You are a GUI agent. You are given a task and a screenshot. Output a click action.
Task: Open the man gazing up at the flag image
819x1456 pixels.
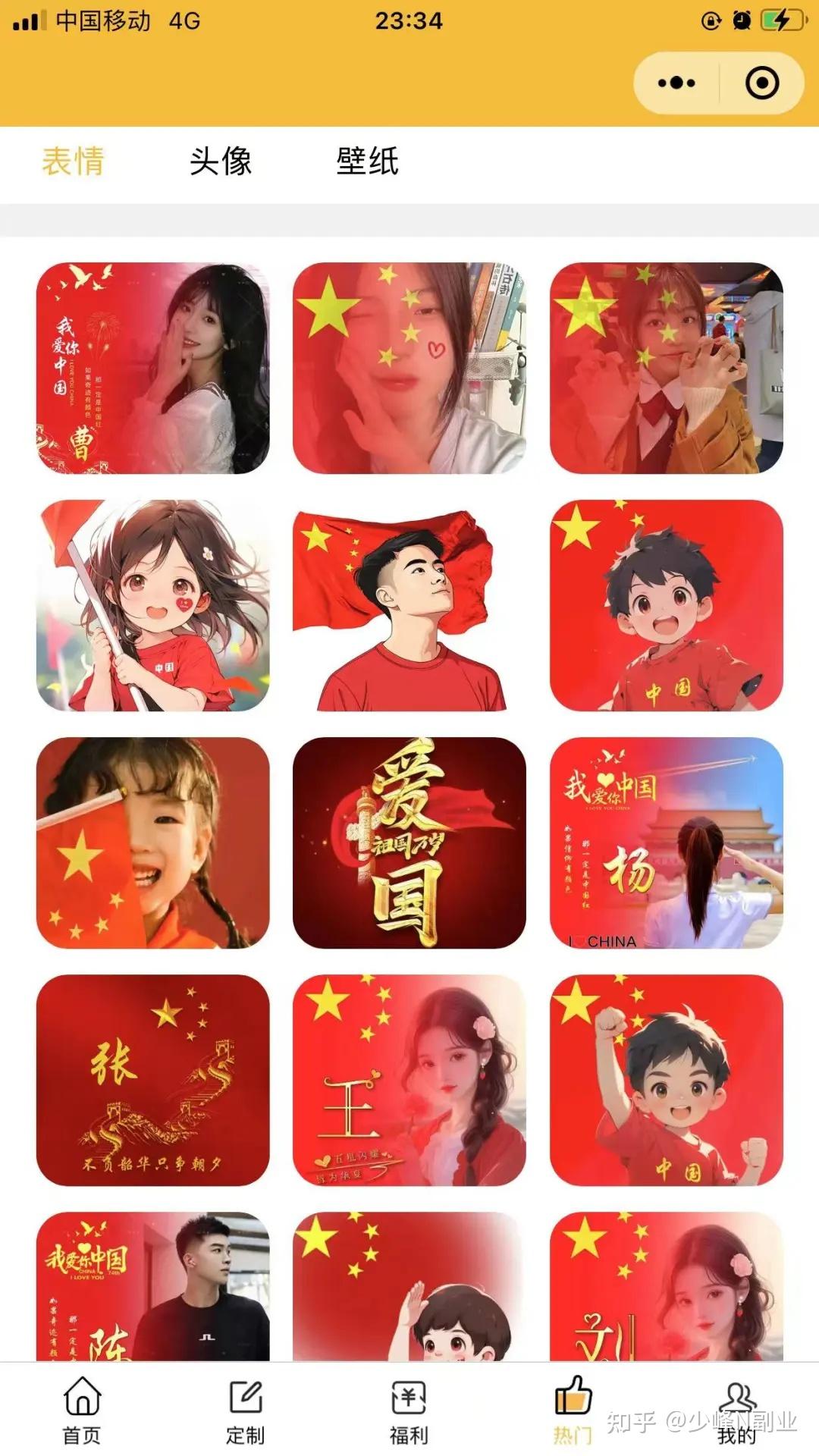409,605
